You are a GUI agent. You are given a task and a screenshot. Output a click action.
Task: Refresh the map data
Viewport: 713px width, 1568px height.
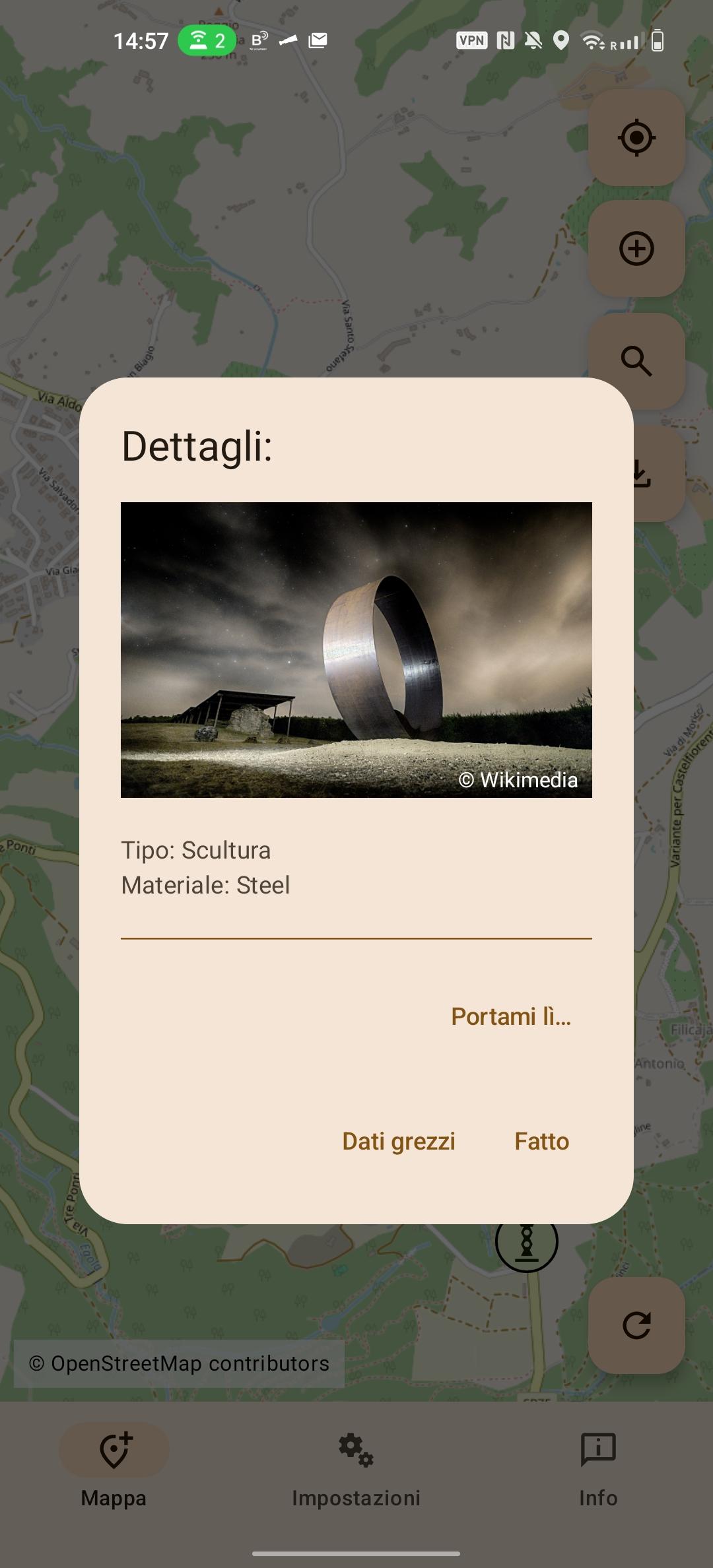tap(636, 1325)
